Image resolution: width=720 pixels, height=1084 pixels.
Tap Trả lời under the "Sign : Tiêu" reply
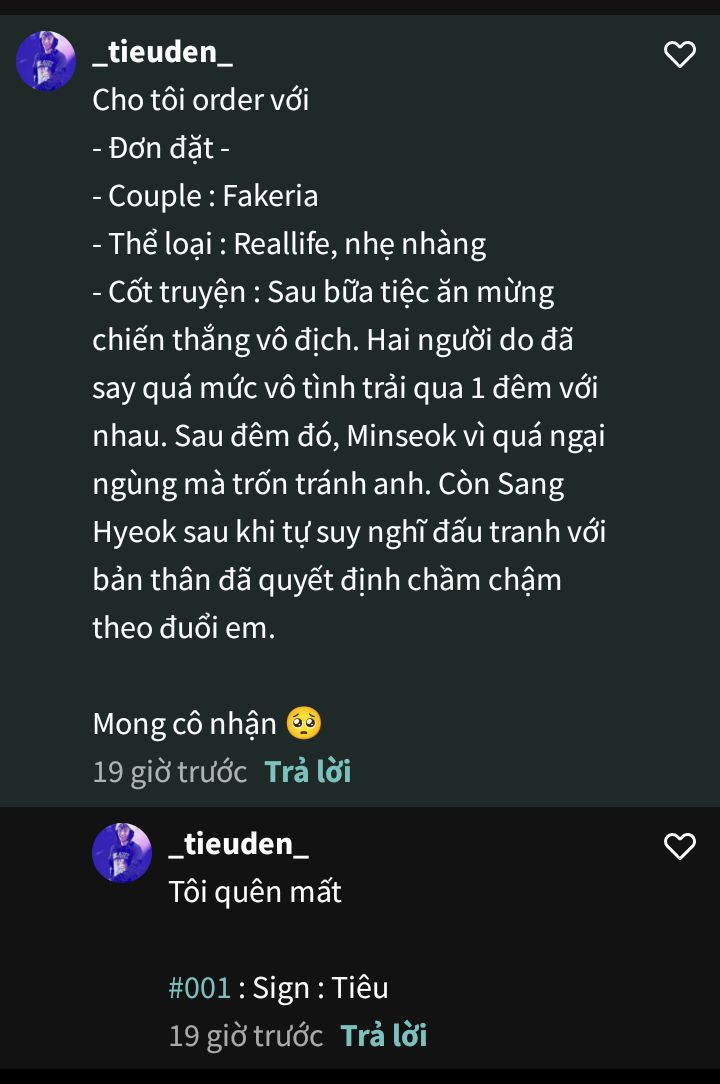[x=384, y=1036]
